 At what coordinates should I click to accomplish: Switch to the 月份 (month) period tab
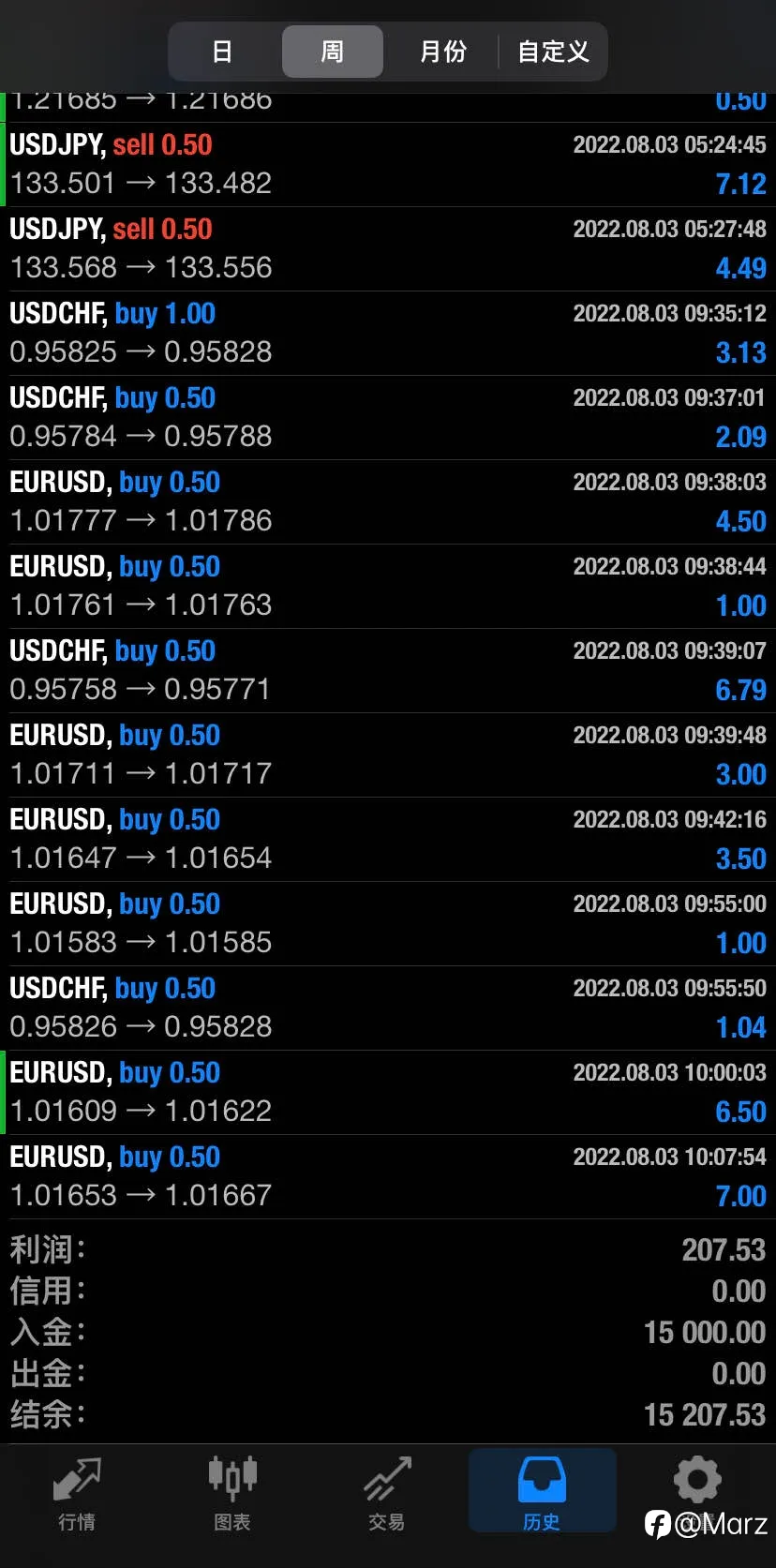point(442,52)
